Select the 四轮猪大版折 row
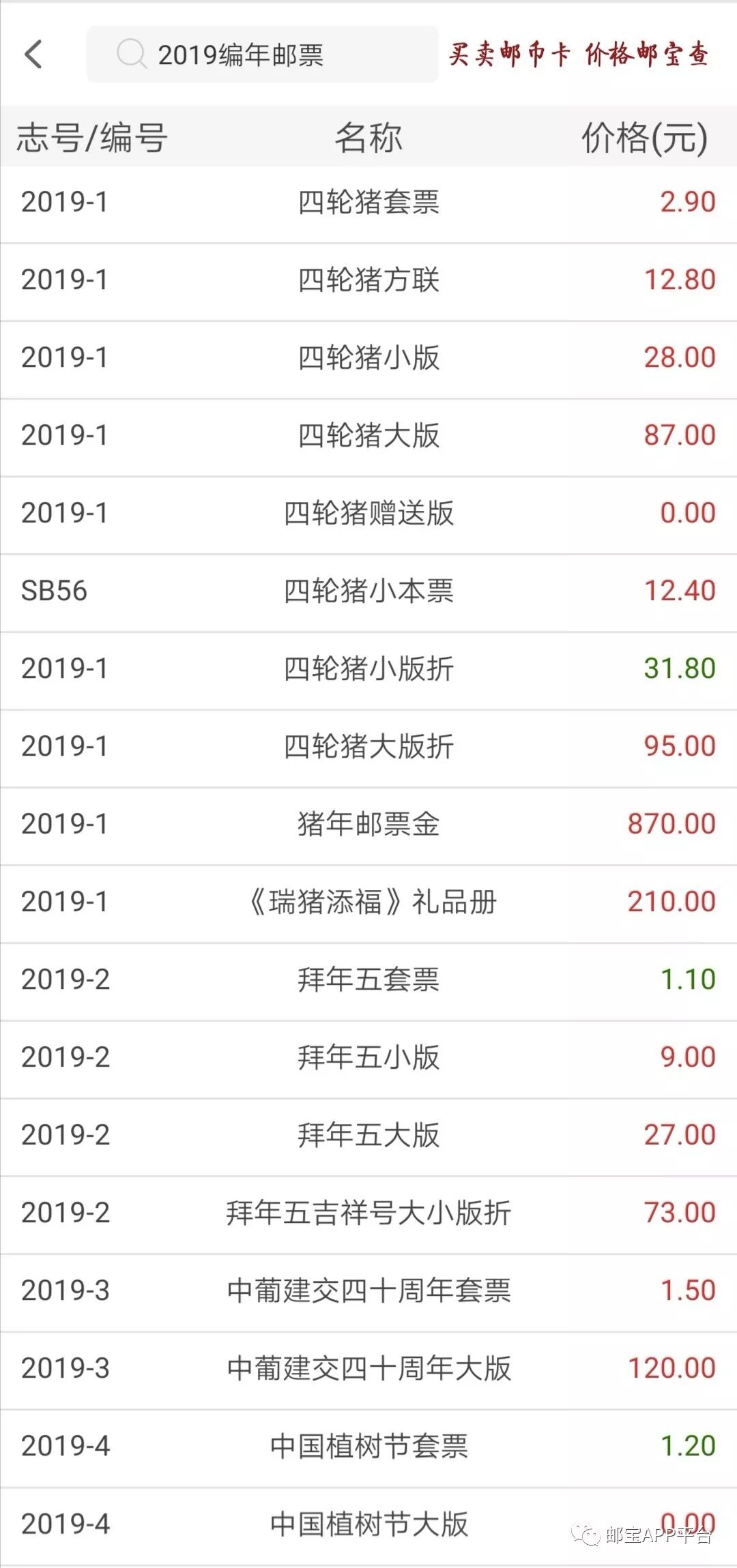 [369, 747]
